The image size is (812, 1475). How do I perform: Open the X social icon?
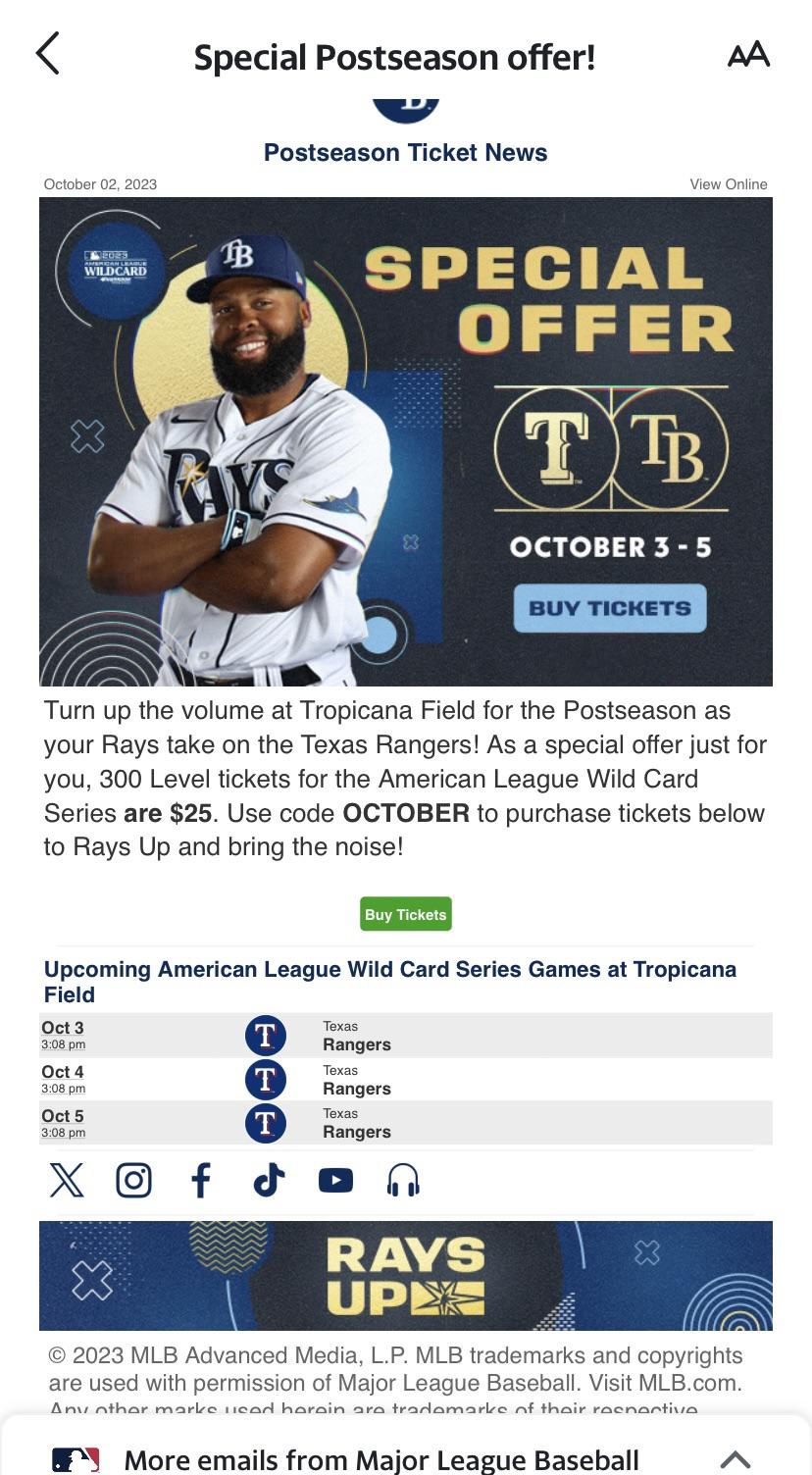click(67, 1180)
